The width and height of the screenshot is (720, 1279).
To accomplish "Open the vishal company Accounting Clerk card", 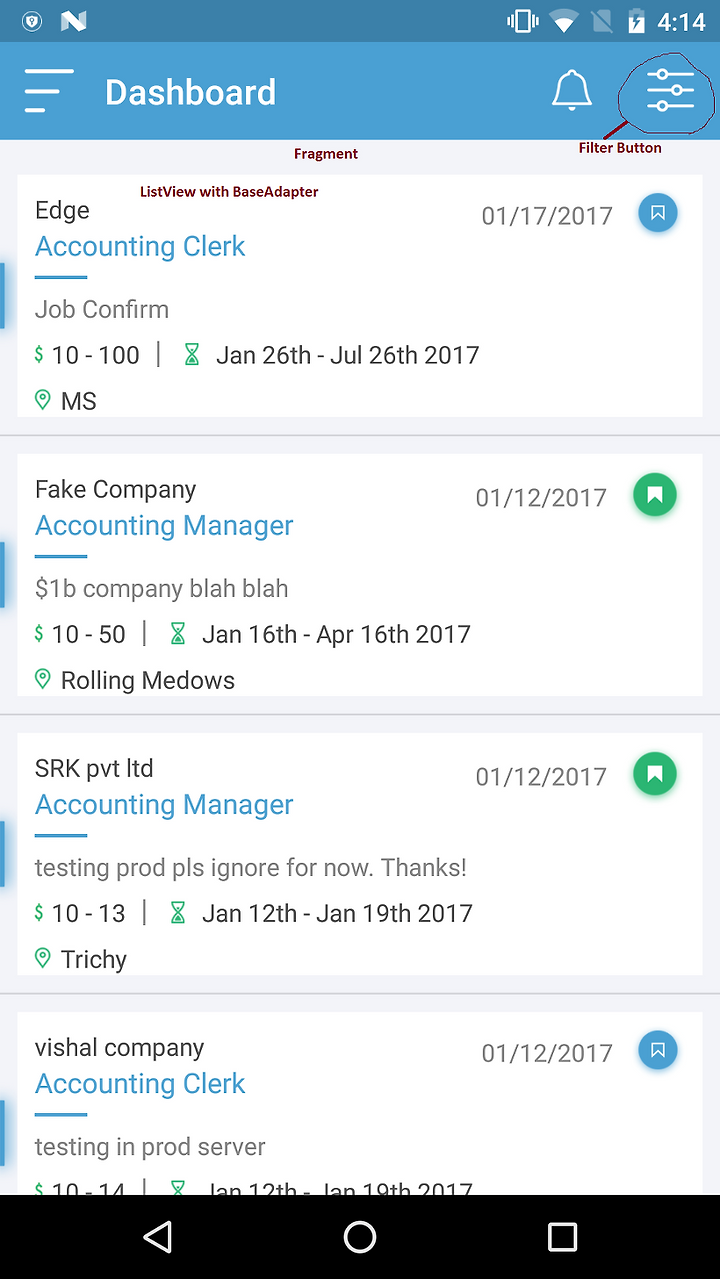I will point(360,1103).
